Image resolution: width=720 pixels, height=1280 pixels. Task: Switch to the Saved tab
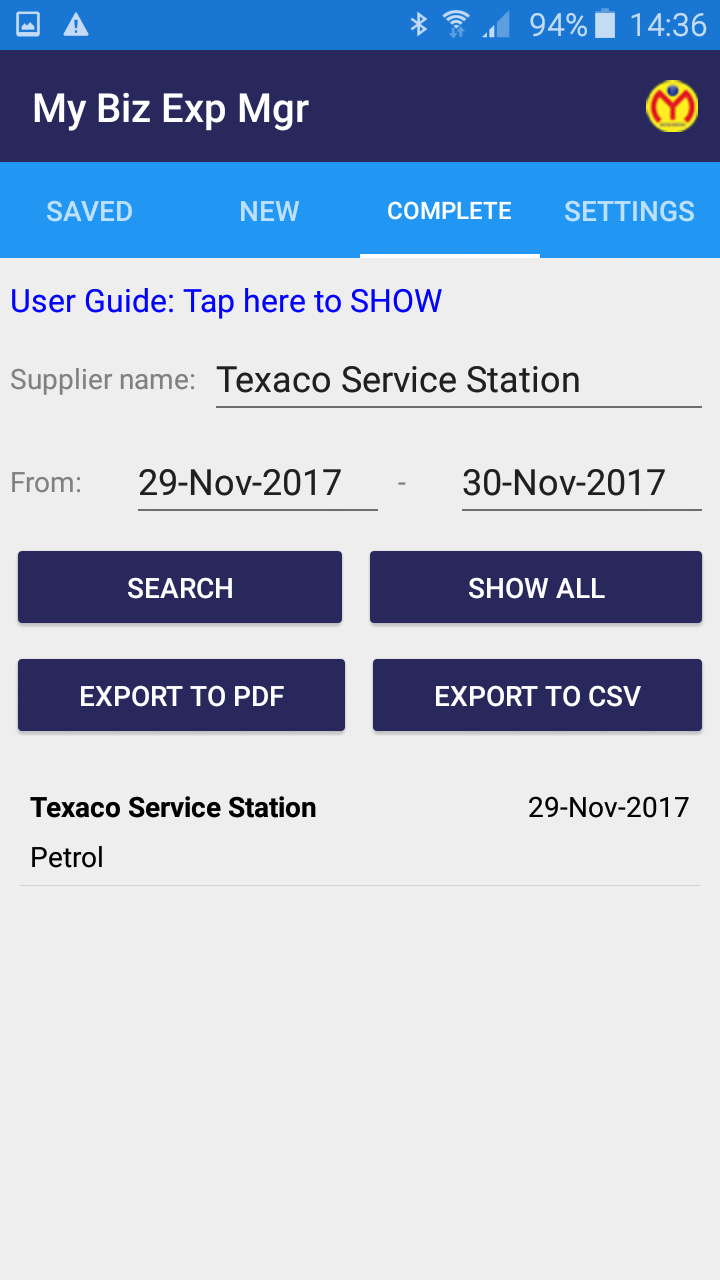(90, 211)
